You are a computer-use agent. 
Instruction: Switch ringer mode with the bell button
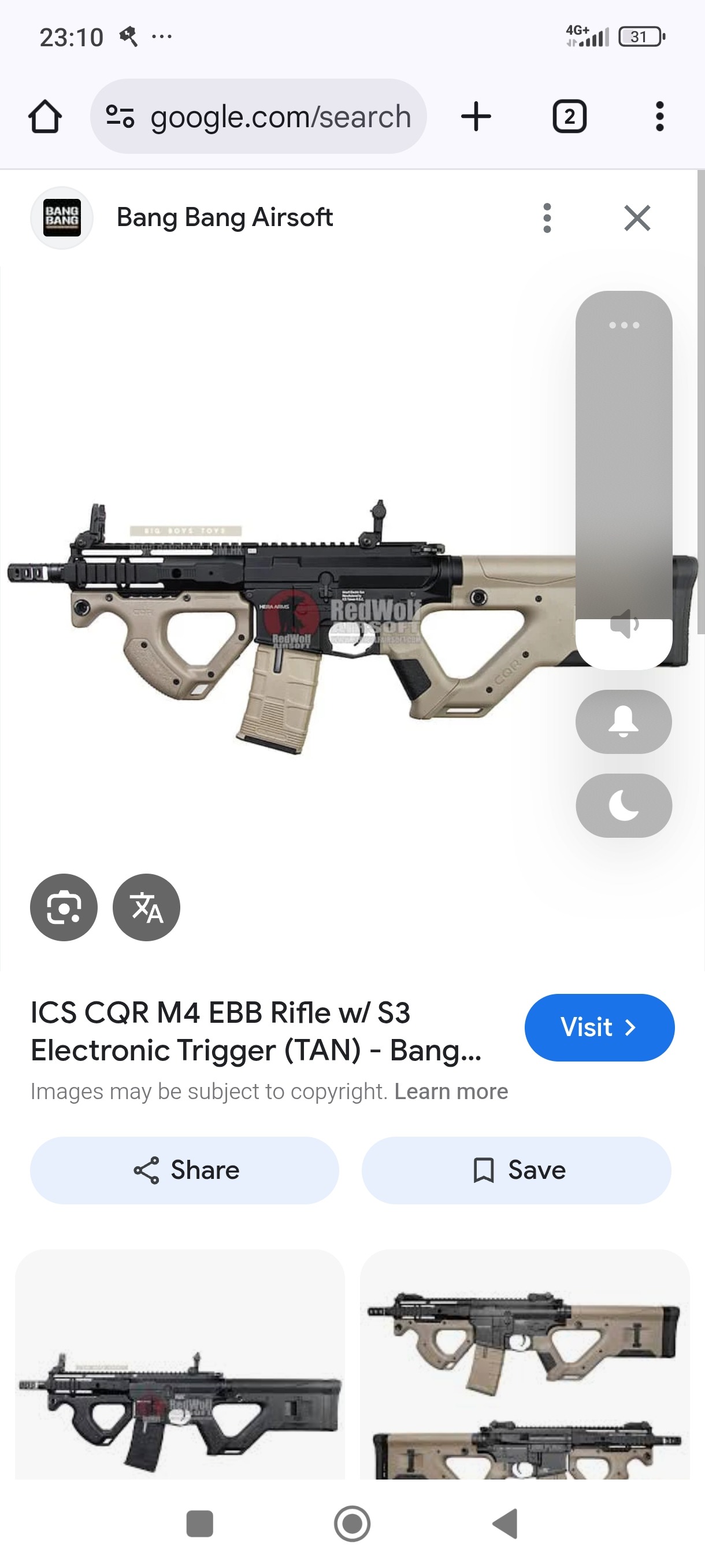click(x=624, y=722)
